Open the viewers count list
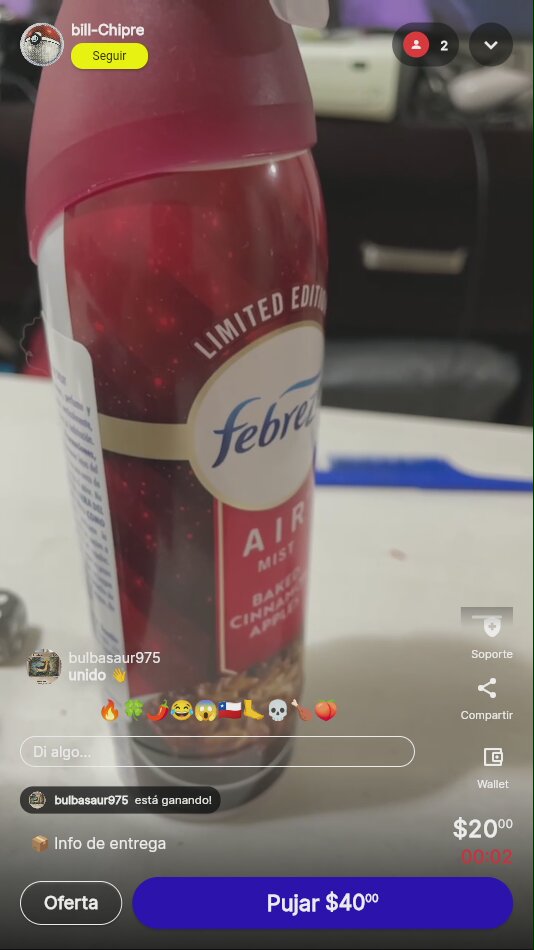The width and height of the screenshot is (534, 950). pos(426,45)
